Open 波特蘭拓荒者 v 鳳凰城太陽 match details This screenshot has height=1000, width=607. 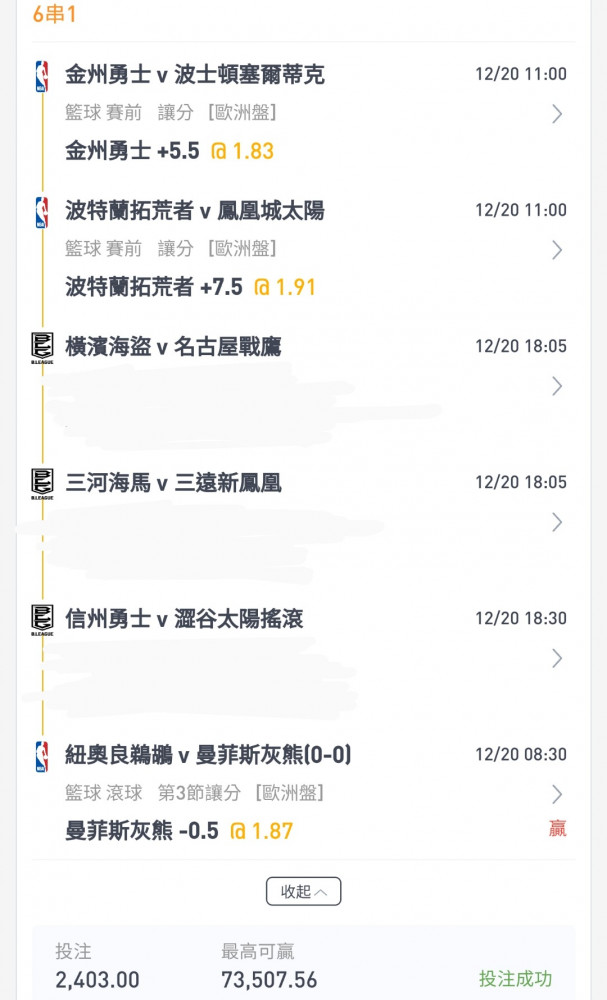557,250
